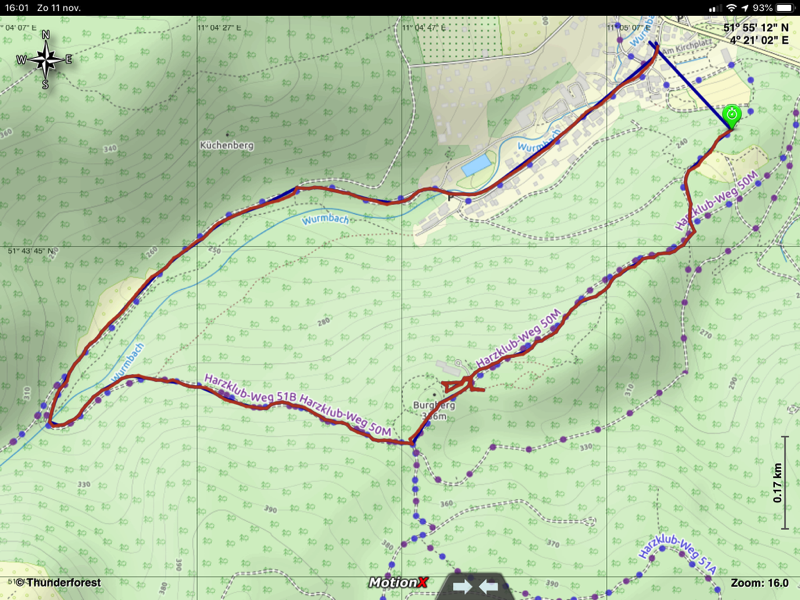
Task: Tap the compass rose icon
Action: (45, 59)
